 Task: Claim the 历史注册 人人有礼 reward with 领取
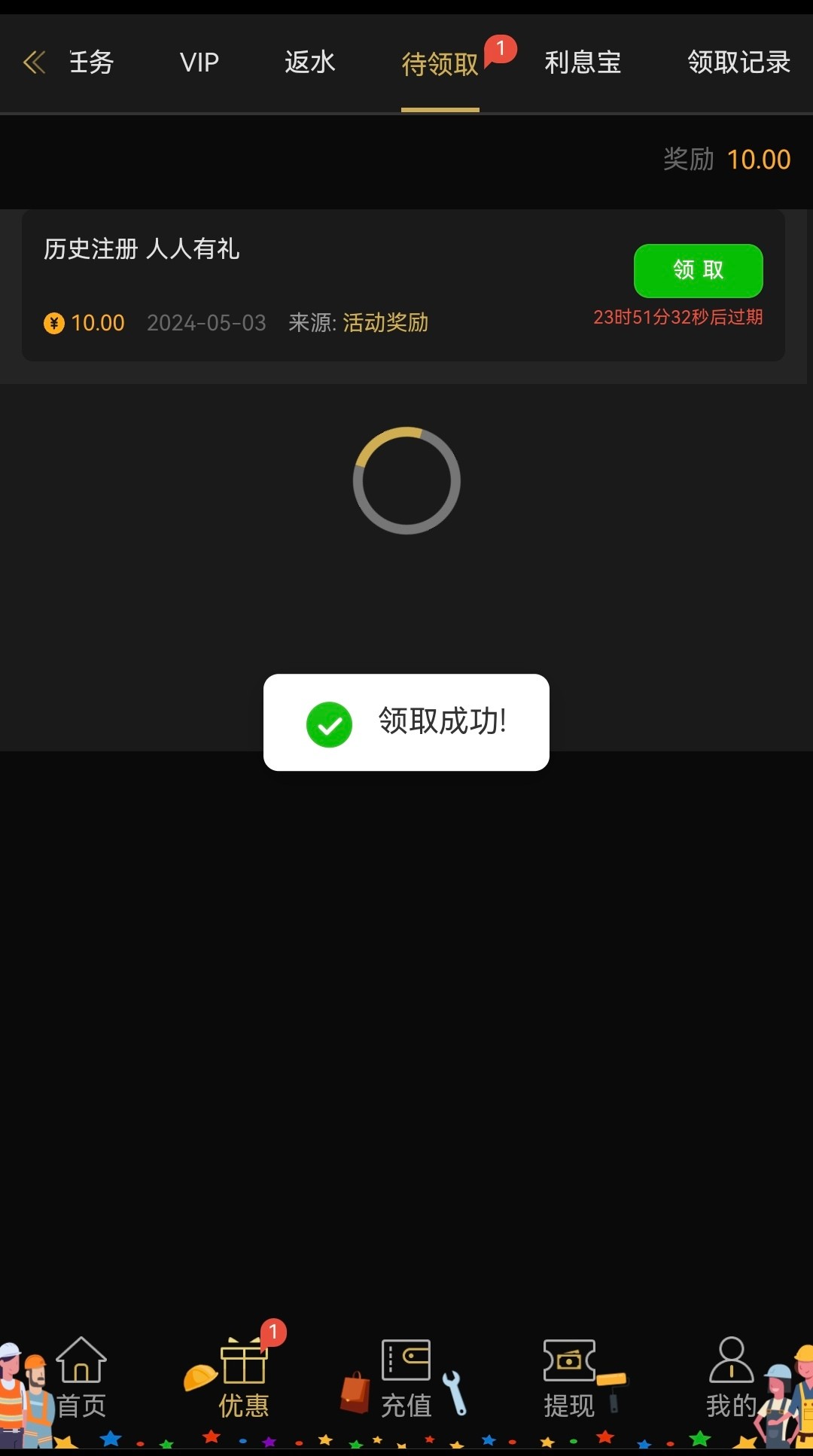click(698, 270)
